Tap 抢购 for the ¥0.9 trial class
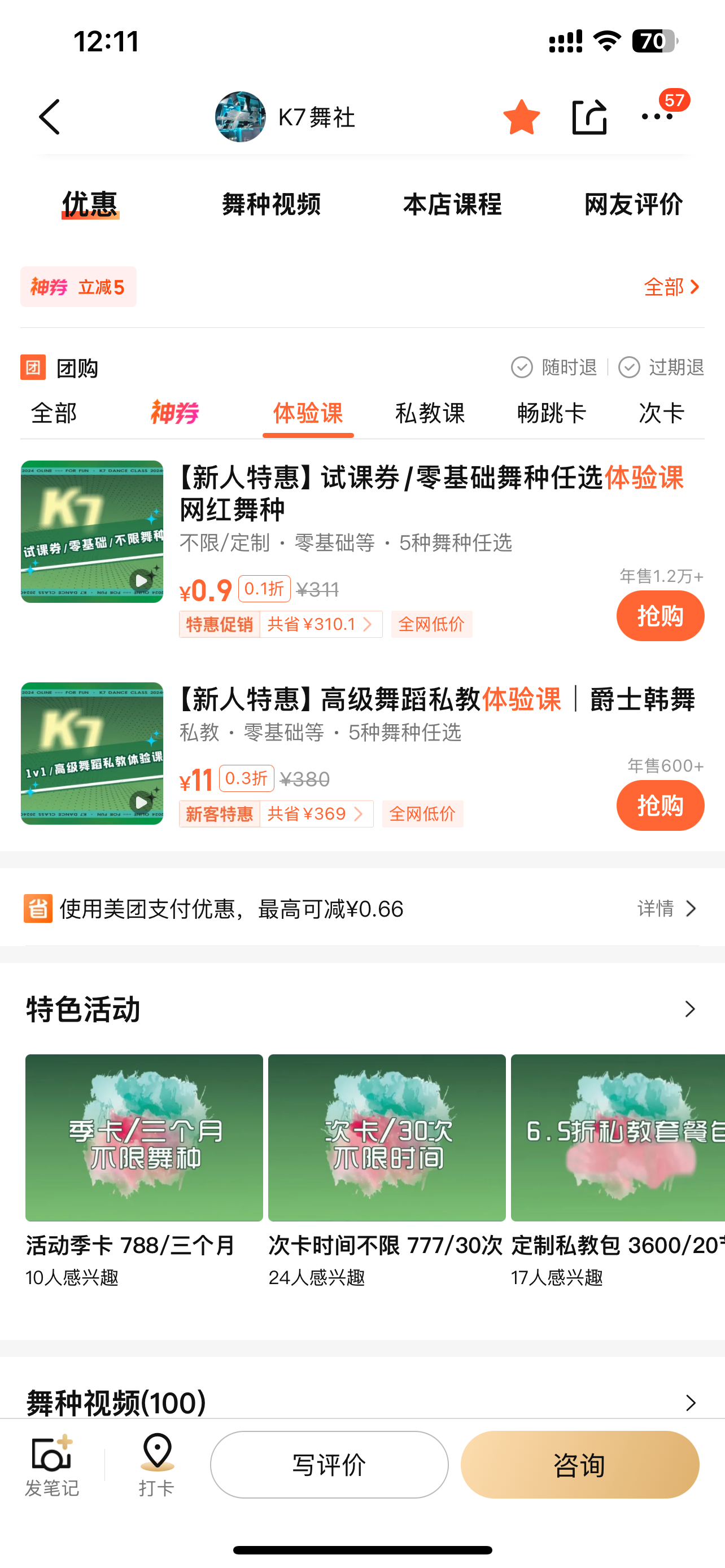725x1568 pixels. coord(660,616)
